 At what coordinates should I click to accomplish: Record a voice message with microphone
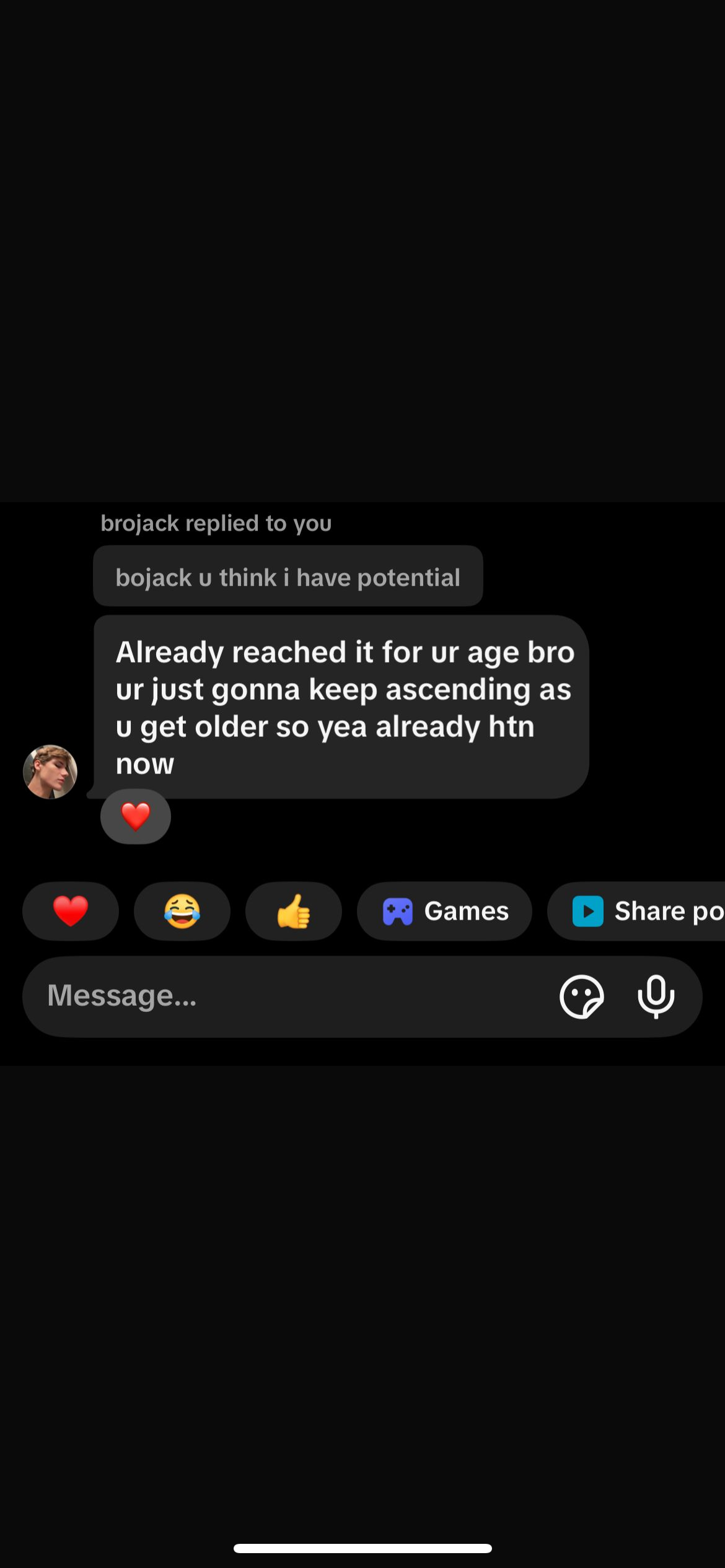point(656,996)
